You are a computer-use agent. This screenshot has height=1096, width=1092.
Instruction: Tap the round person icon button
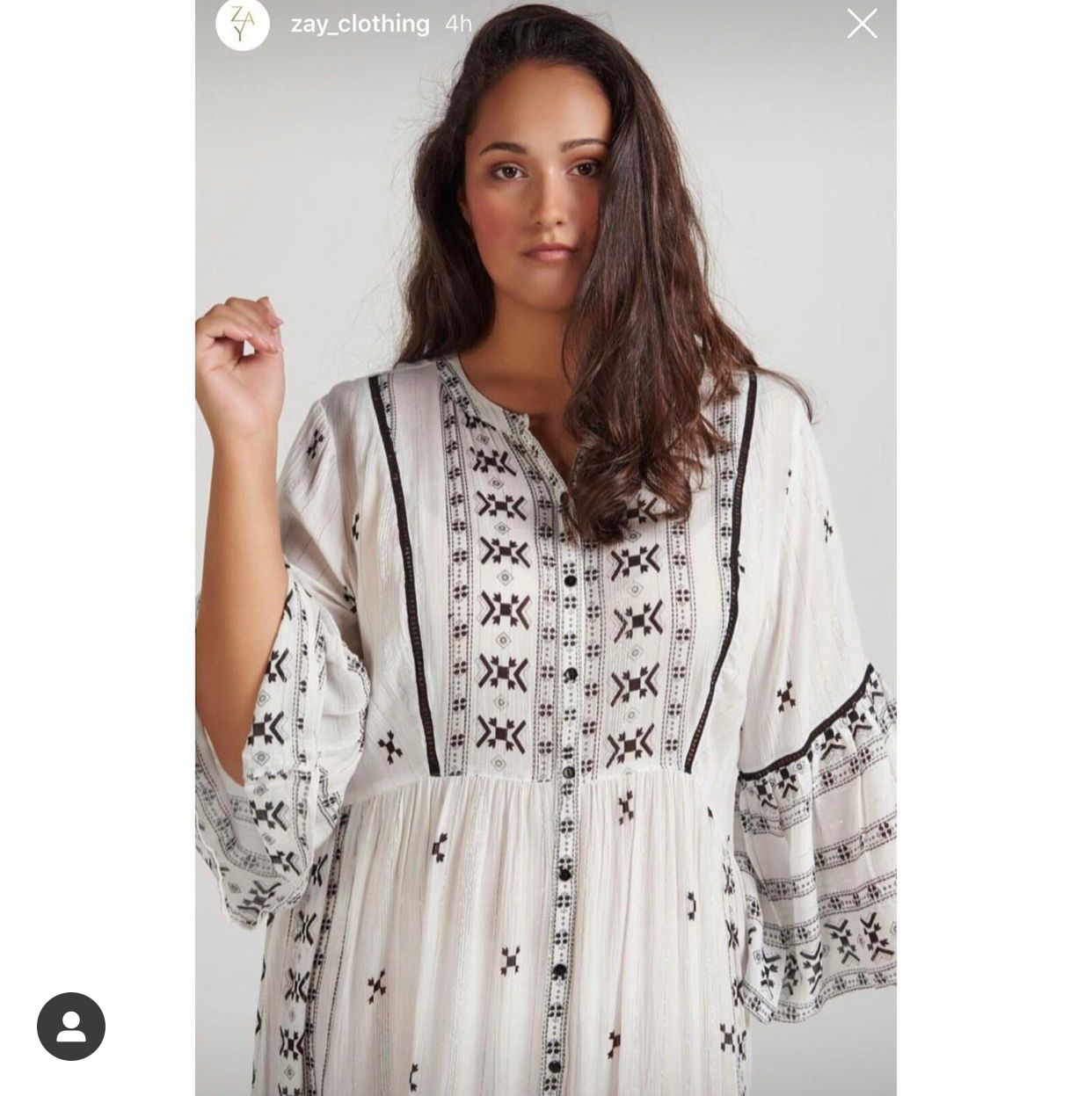71,1027
